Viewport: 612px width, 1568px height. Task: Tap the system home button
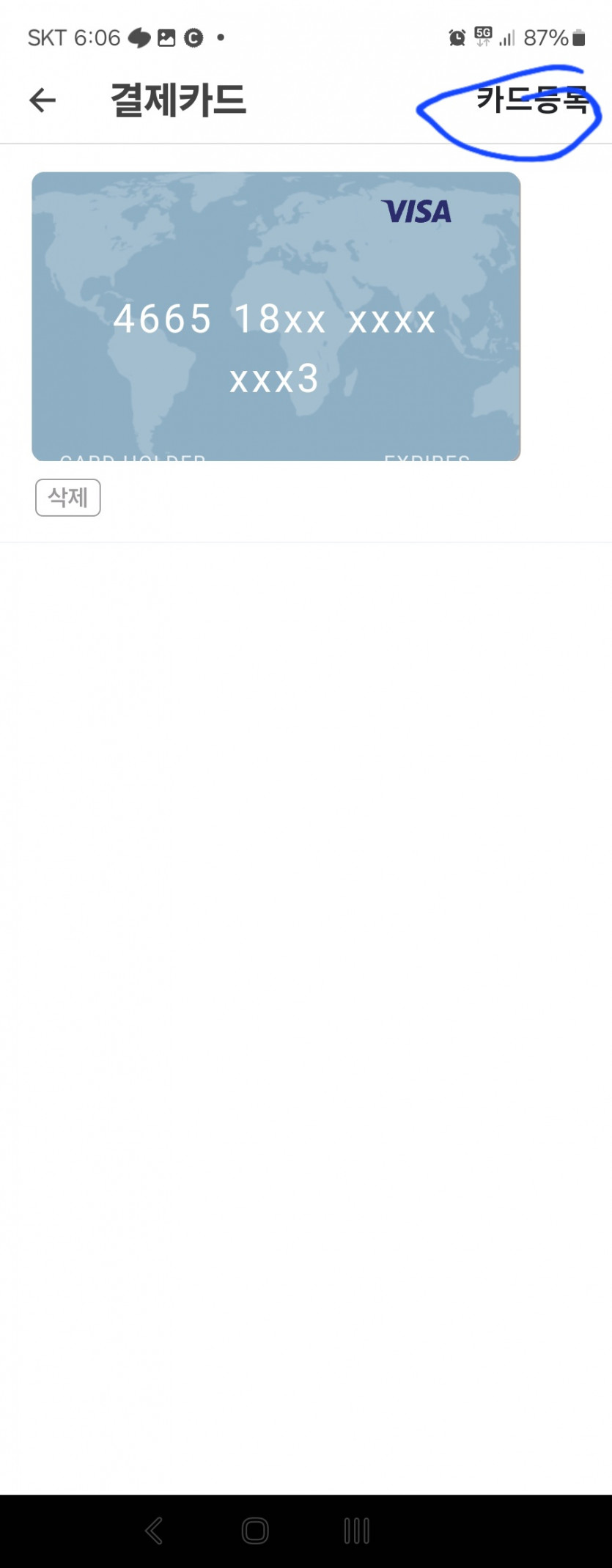click(255, 1531)
